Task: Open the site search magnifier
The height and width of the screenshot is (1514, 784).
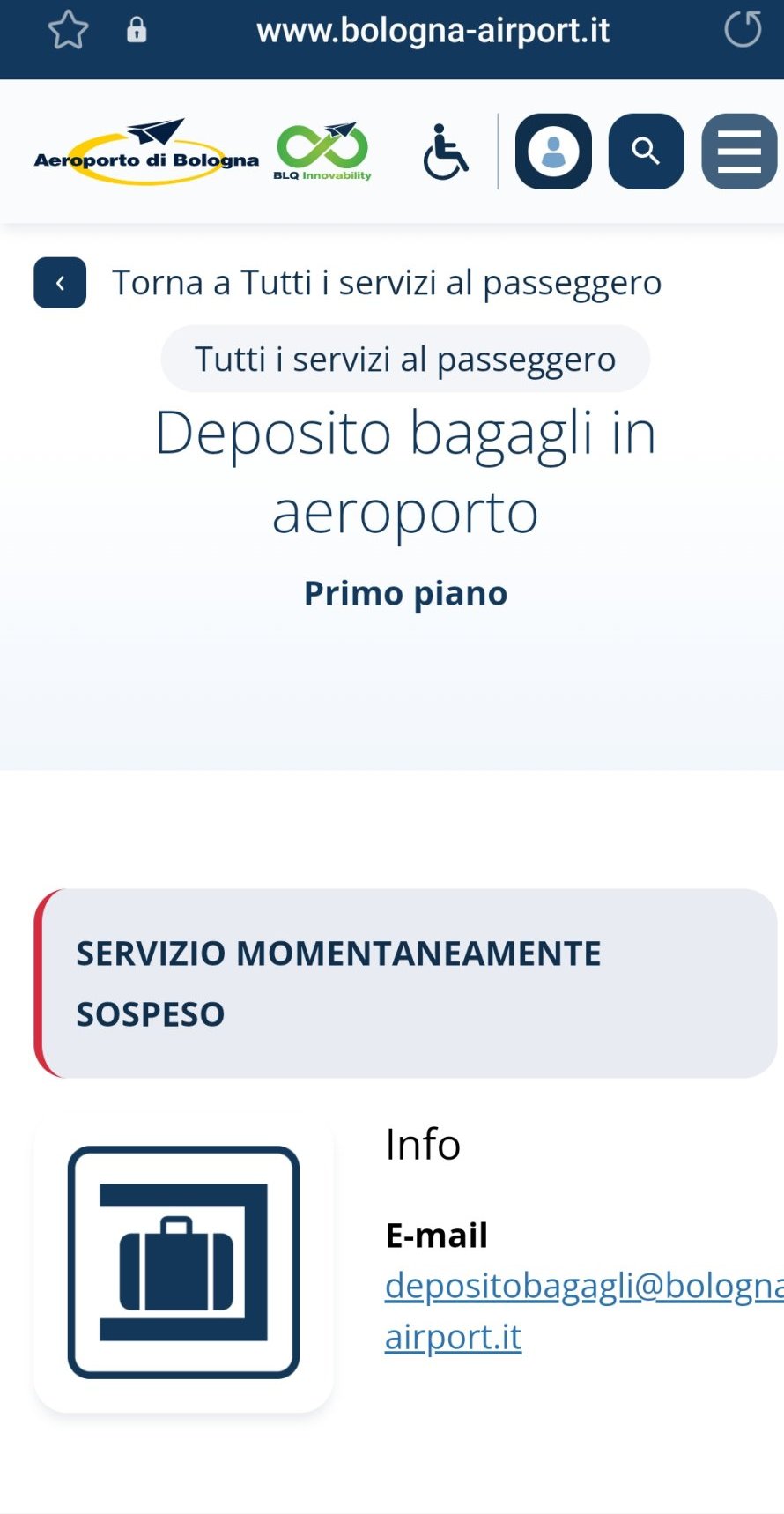Action: 646,152
